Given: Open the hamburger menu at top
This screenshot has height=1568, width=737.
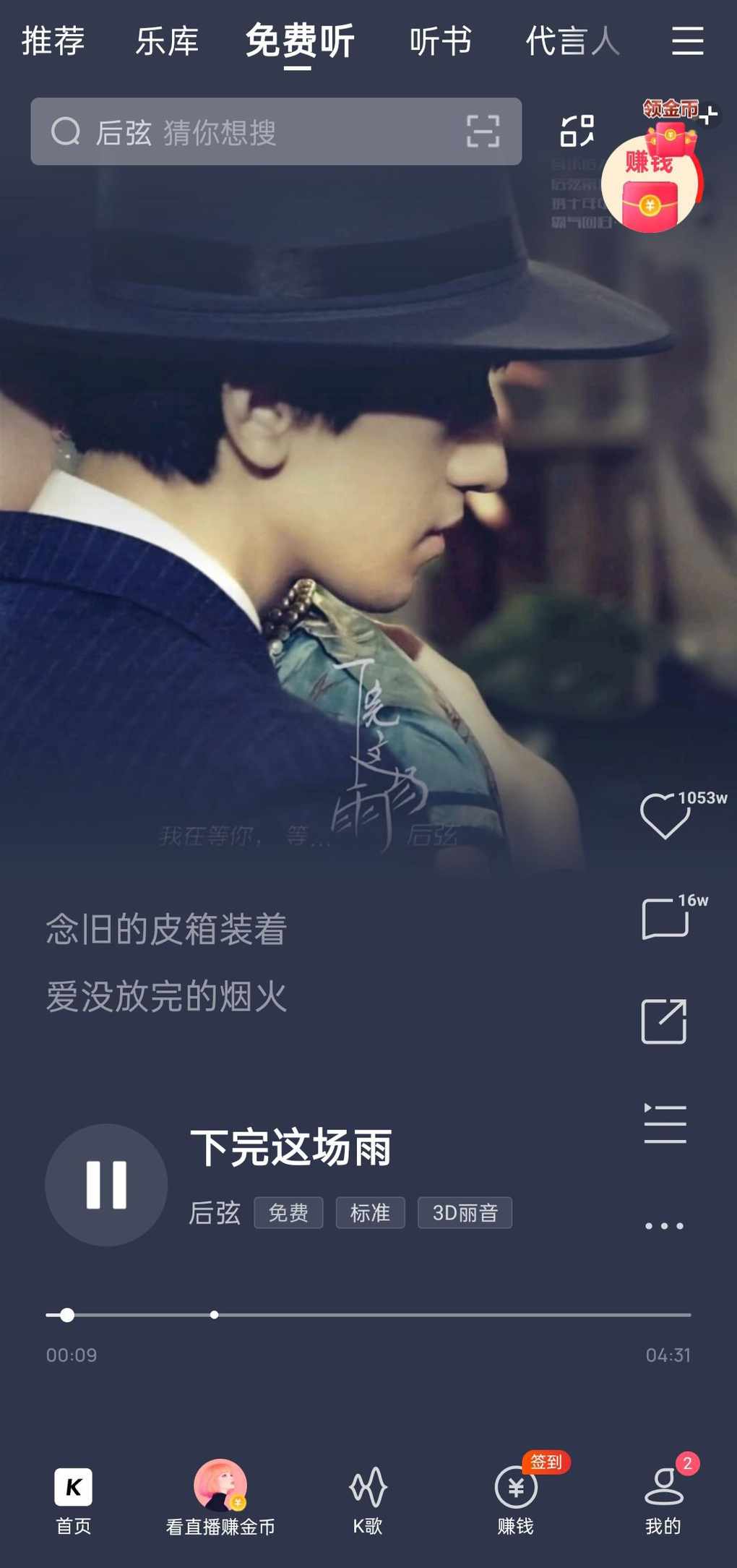Looking at the screenshot, I should [x=687, y=40].
